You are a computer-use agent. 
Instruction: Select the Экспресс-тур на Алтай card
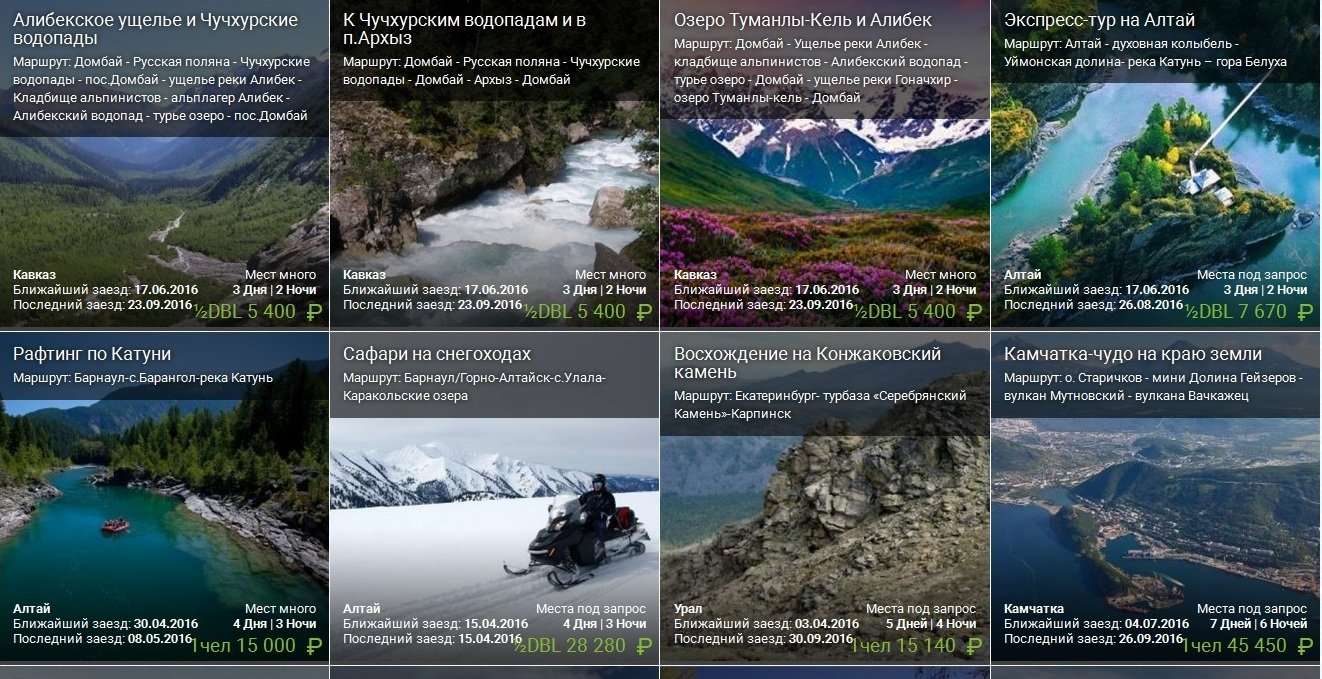1099,20
